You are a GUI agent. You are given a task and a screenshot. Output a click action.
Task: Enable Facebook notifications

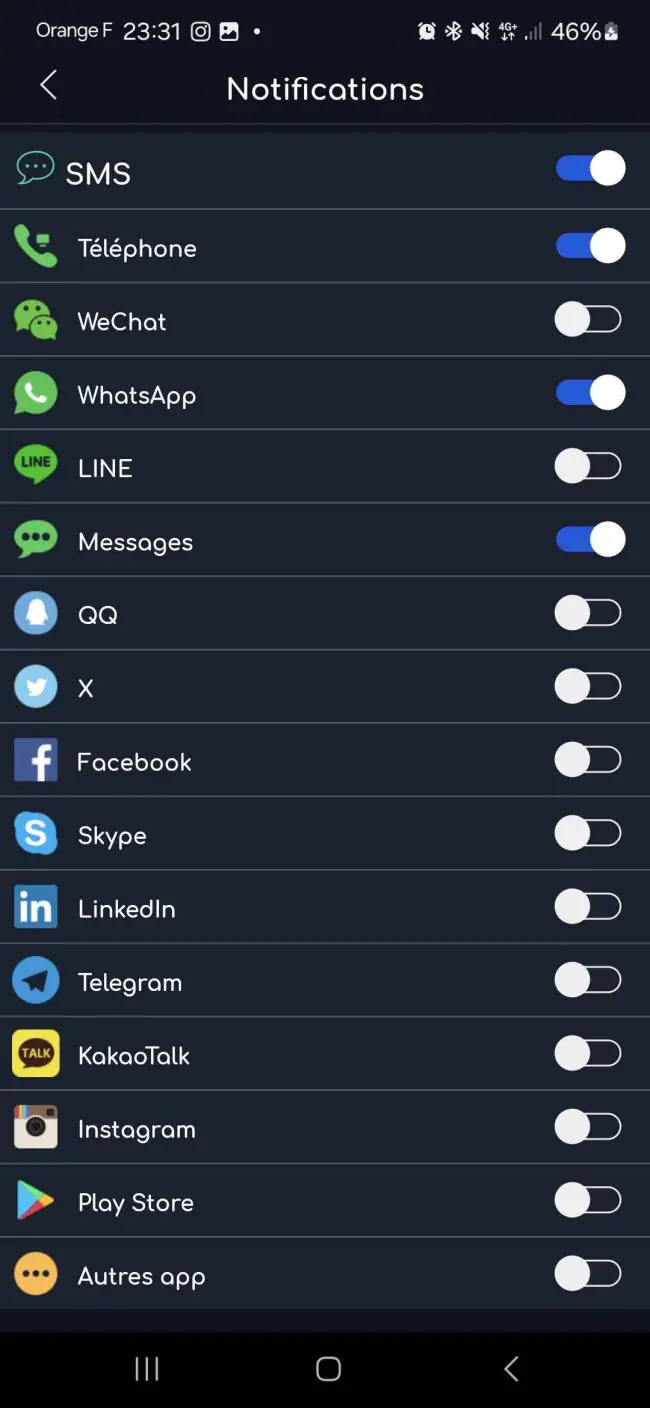[x=589, y=760]
